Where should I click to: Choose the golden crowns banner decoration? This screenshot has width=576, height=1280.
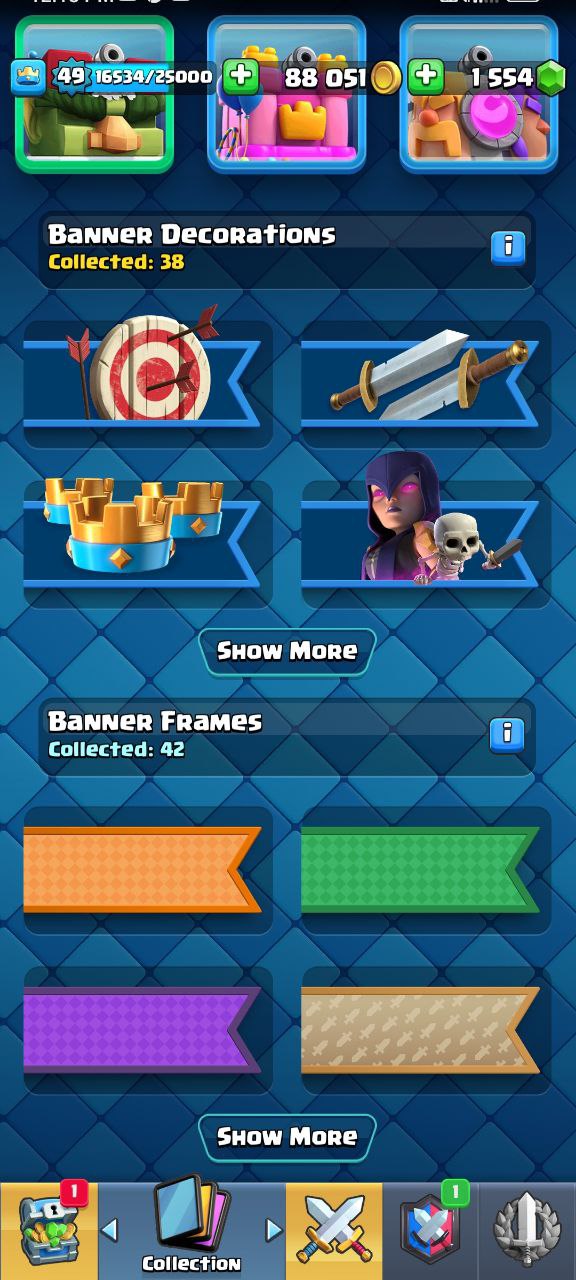click(x=148, y=543)
